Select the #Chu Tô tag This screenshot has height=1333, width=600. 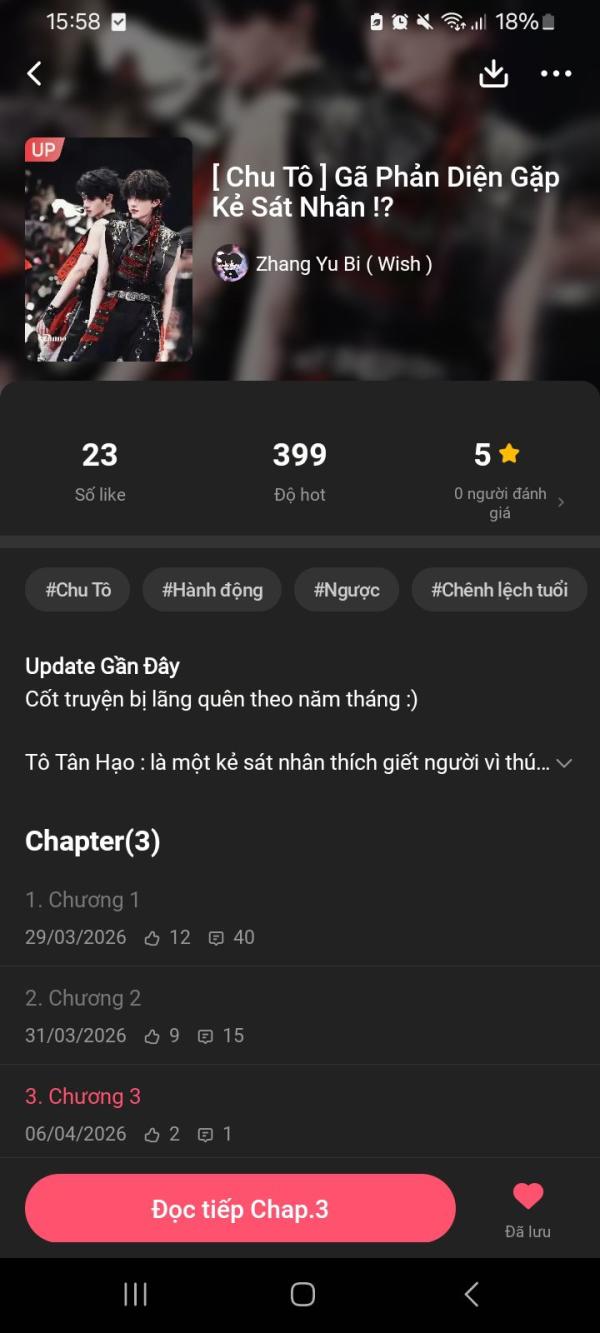[x=78, y=590]
